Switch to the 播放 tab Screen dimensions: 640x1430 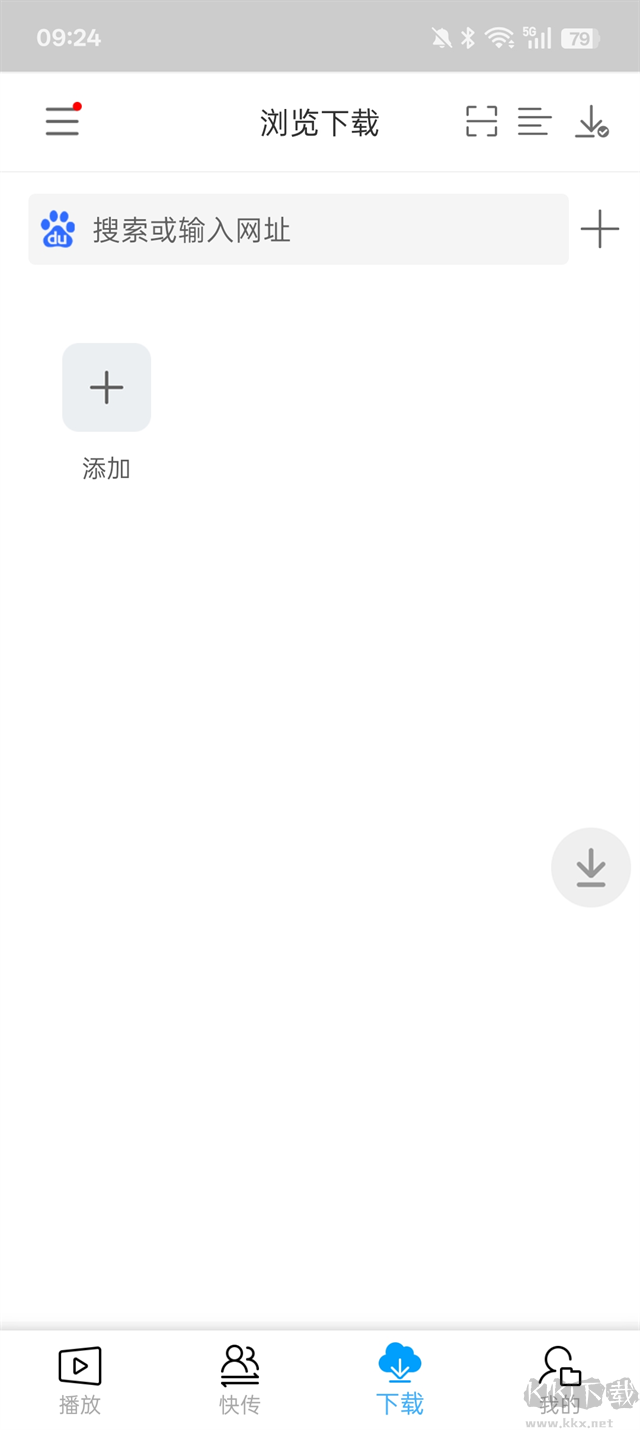click(x=80, y=1380)
